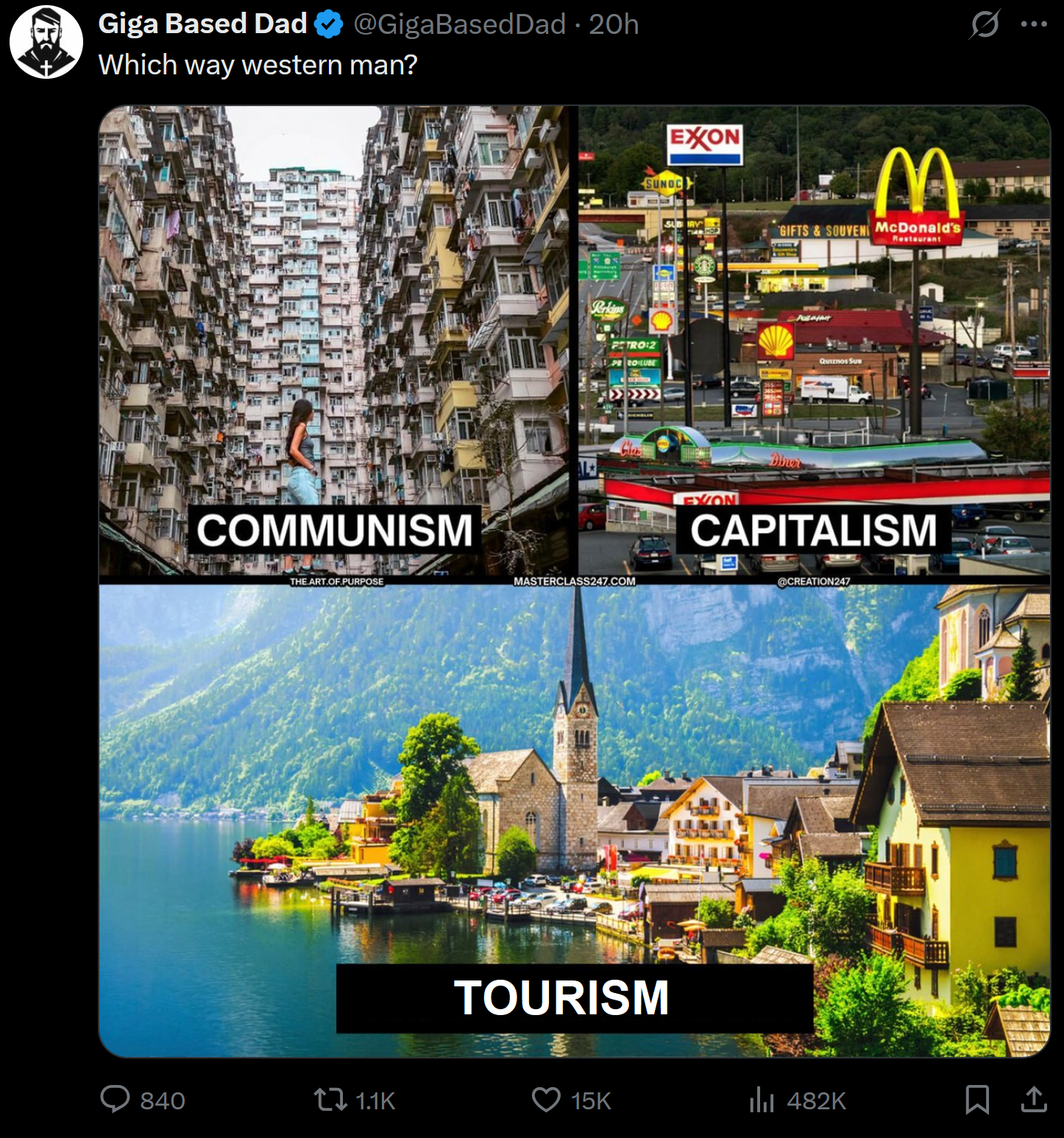Bookmark this post
This screenshot has width=1064, height=1138.
(977, 1100)
